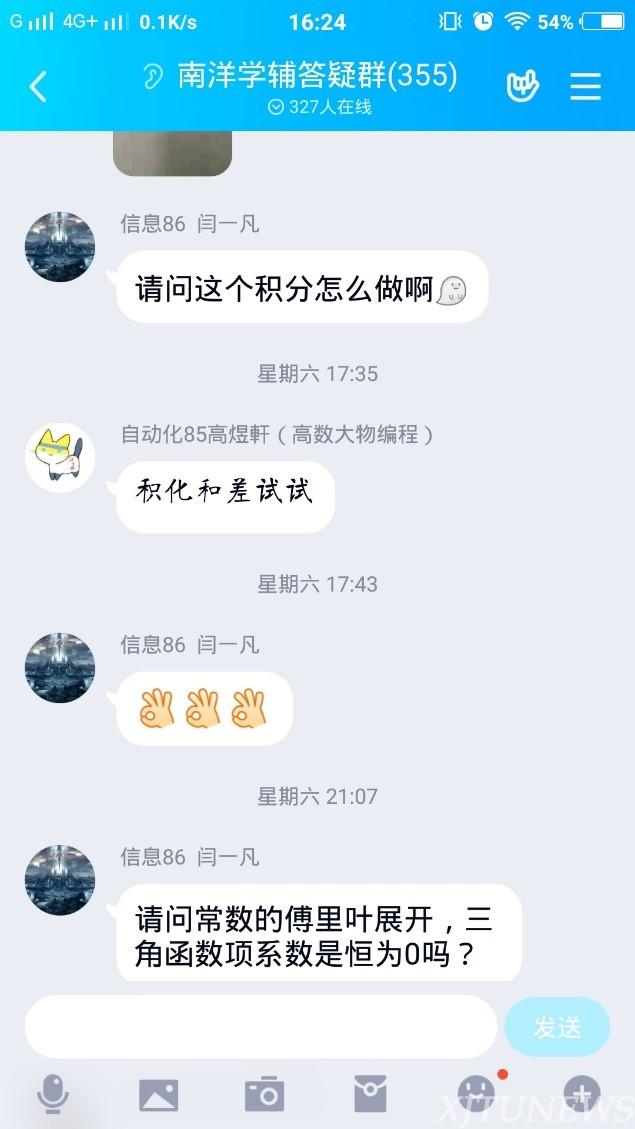
Task: Open 自动化85高煜軒's cat avatar profile
Action: 60,457
